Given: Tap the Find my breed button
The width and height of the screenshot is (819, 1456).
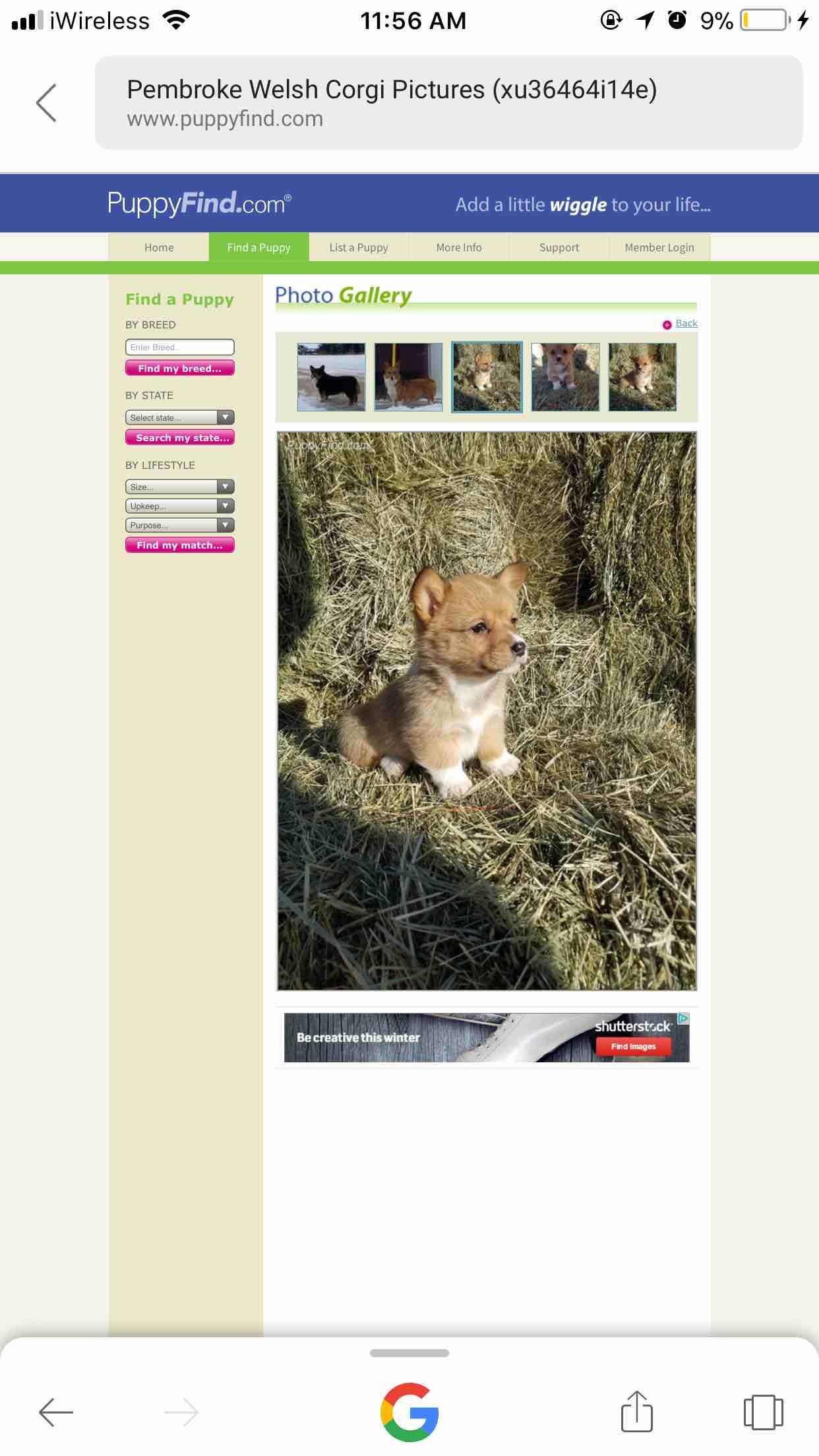Looking at the screenshot, I should click(179, 369).
